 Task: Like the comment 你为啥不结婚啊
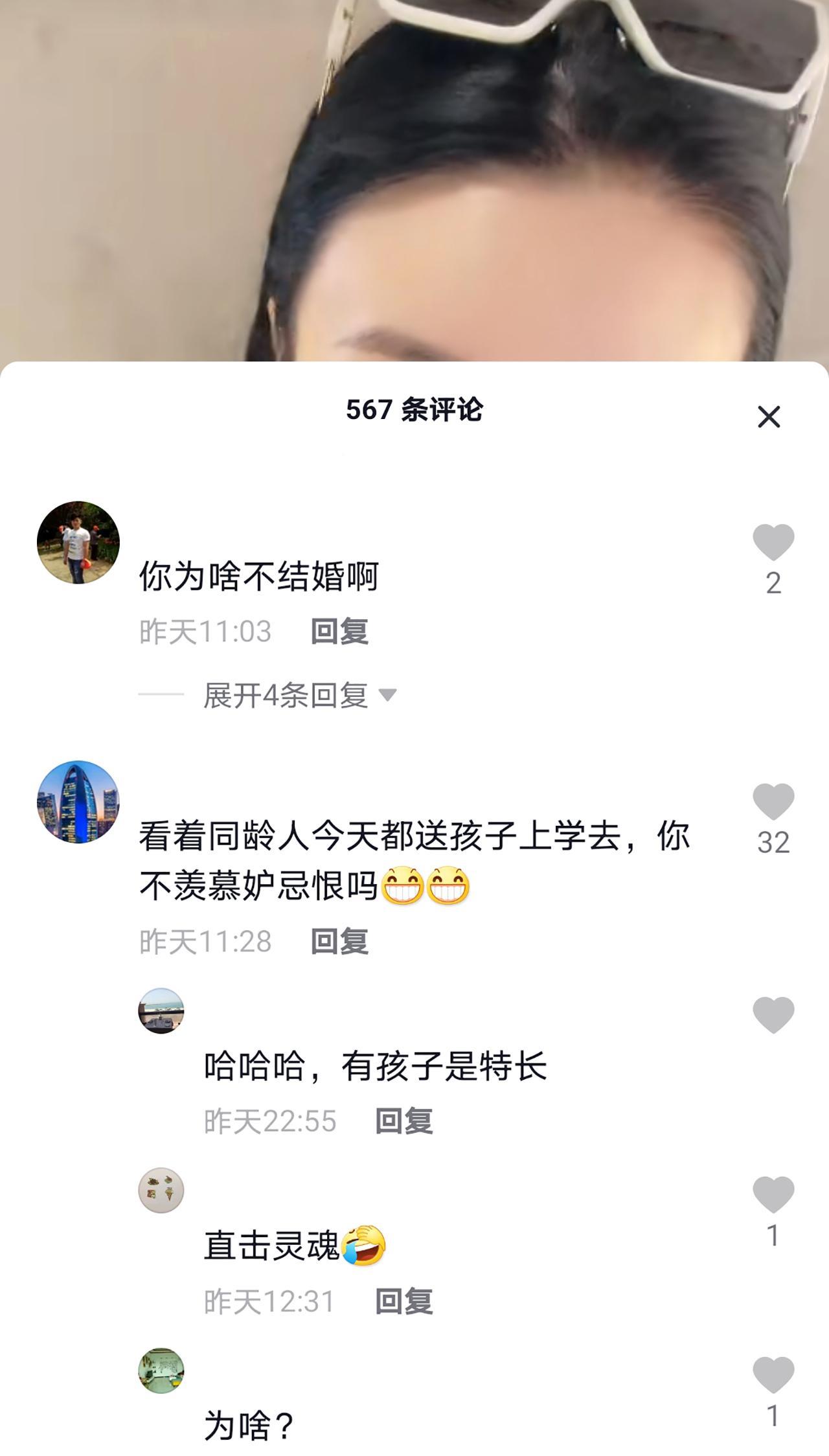coord(773,541)
